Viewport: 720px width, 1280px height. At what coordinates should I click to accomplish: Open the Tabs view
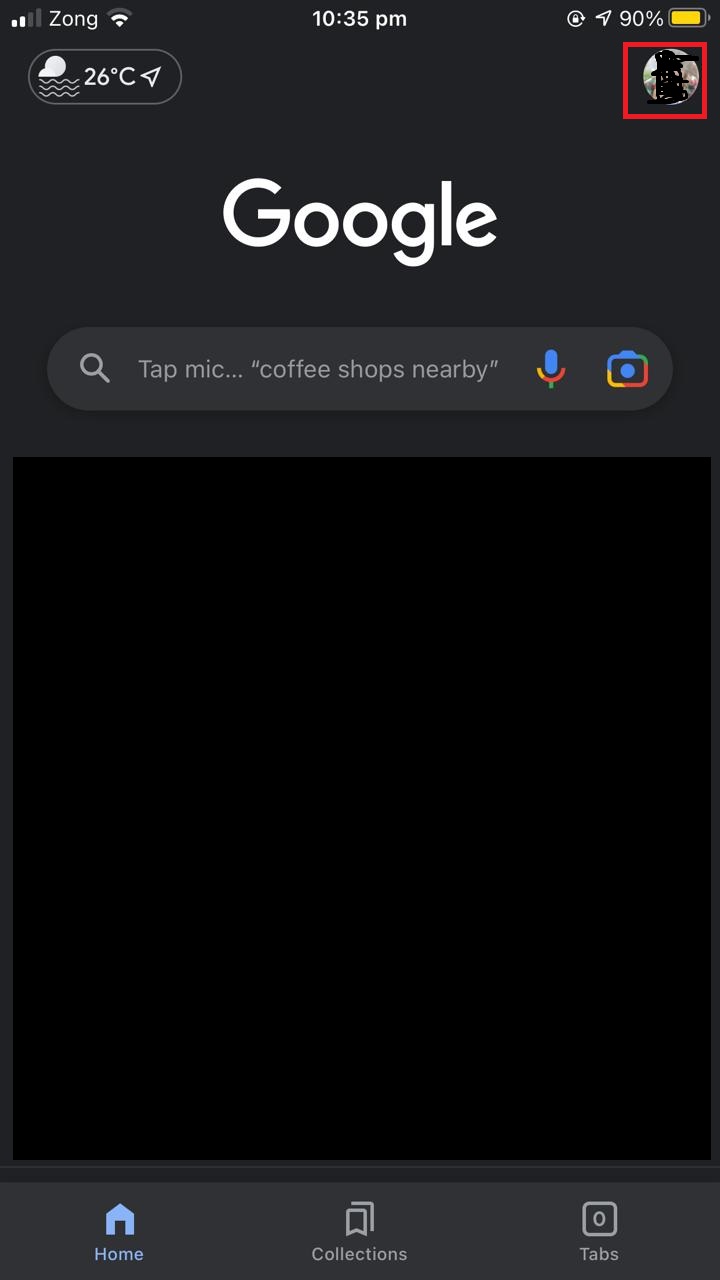tap(599, 1232)
